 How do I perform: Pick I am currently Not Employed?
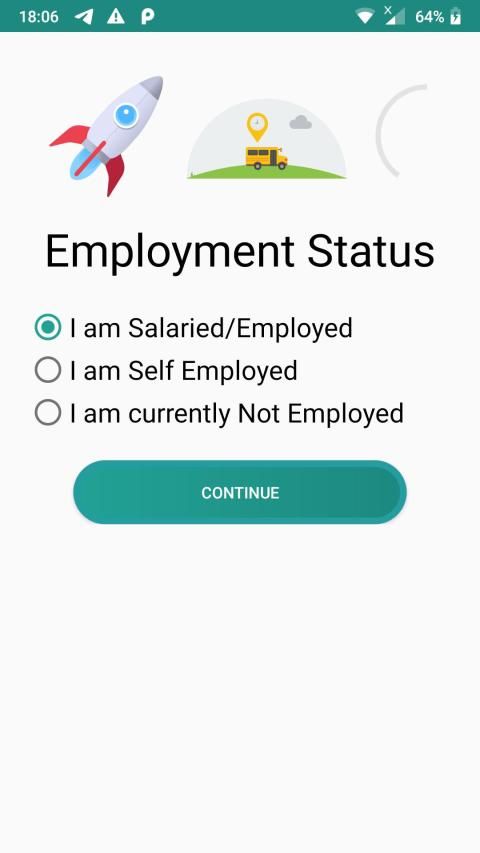click(219, 413)
